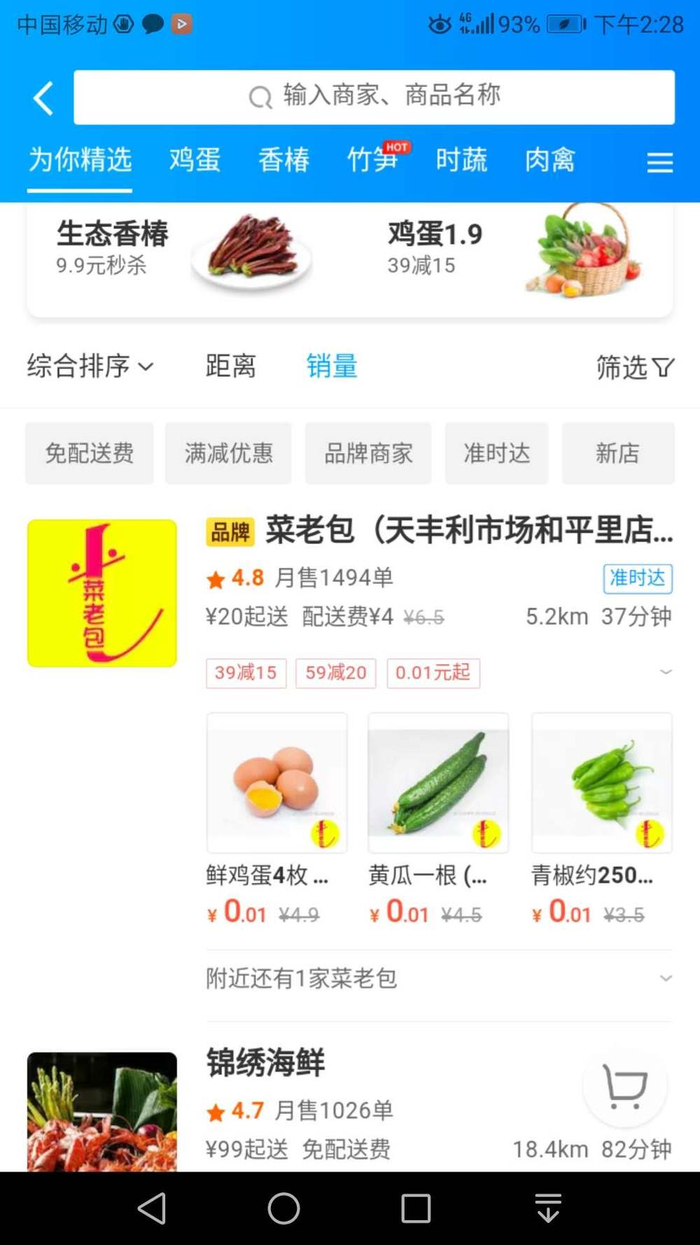Switch to the 香椿 tab
The image size is (700, 1245).
click(x=284, y=160)
